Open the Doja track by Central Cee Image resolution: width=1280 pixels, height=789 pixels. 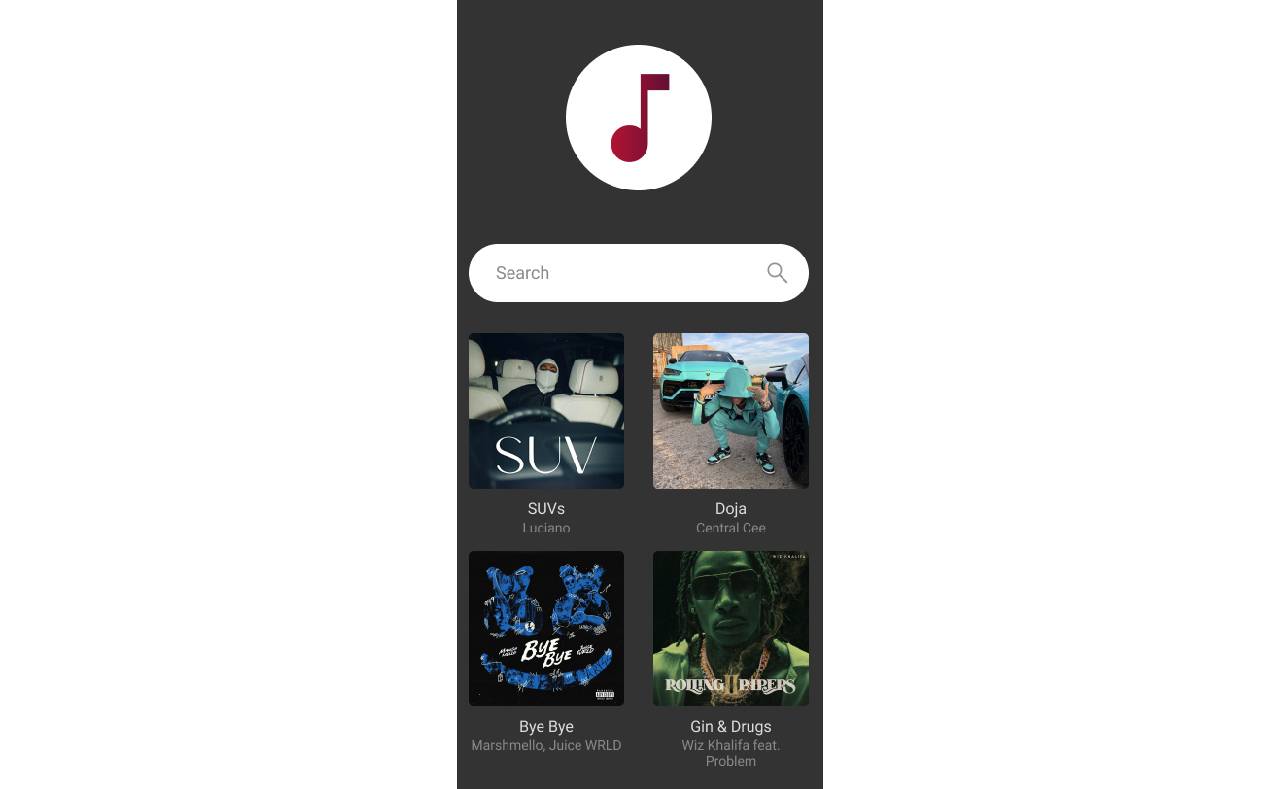coord(730,411)
